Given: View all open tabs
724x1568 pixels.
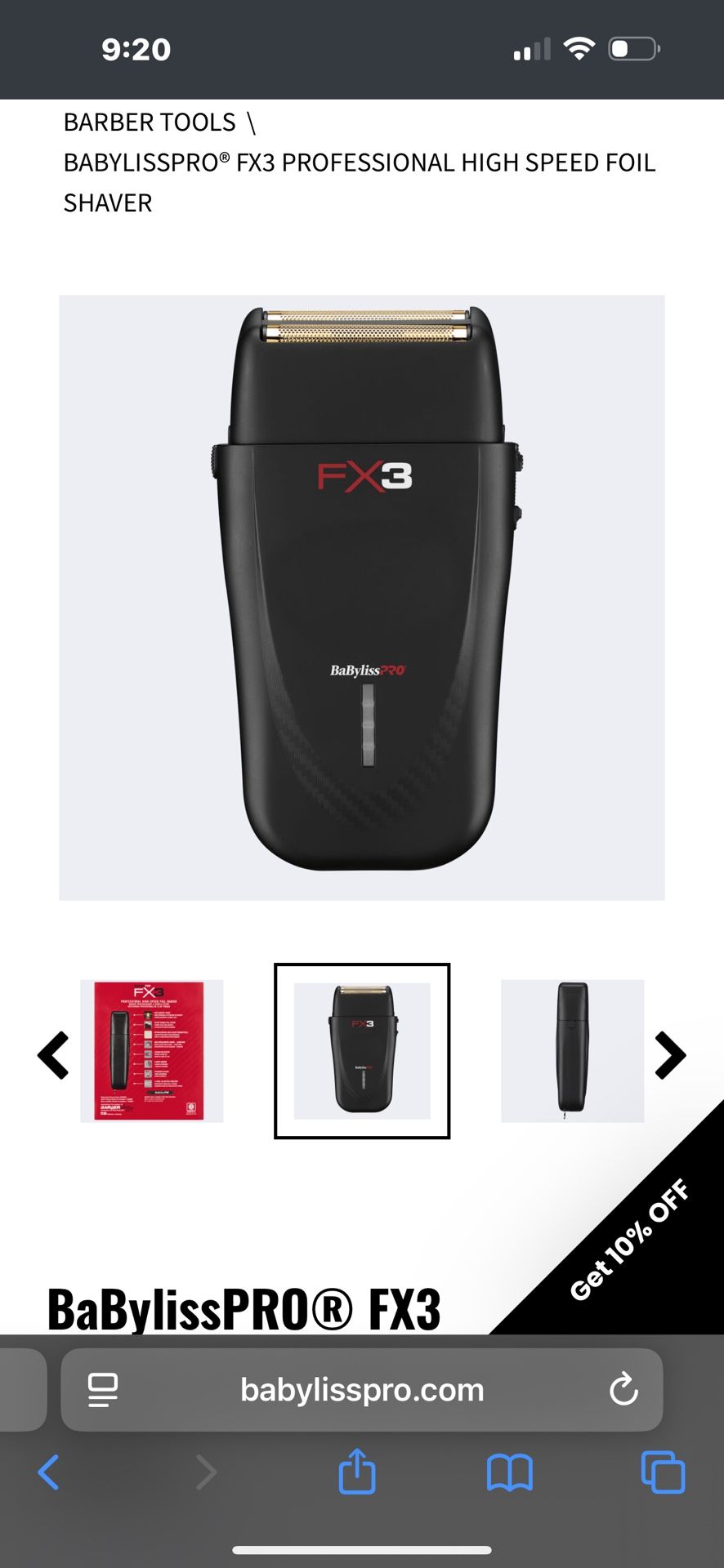Looking at the screenshot, I should click(x=663, y=1472).
